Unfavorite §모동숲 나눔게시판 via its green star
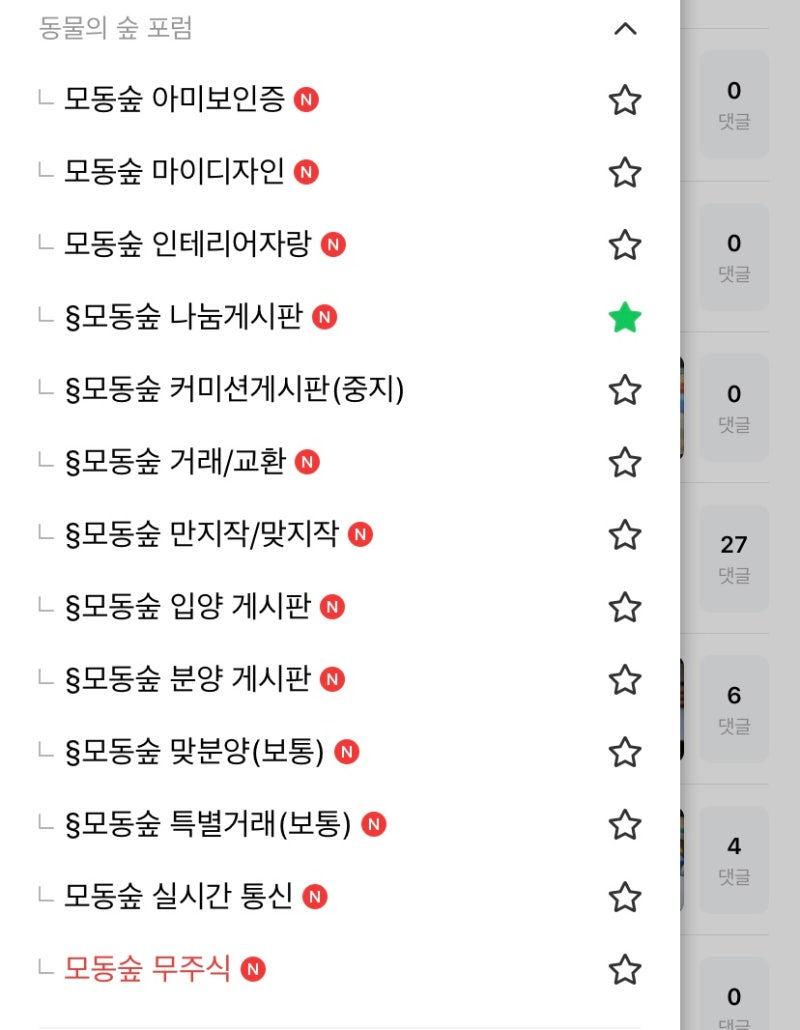This screenshot has width=800, height=1030. point(624,317)
